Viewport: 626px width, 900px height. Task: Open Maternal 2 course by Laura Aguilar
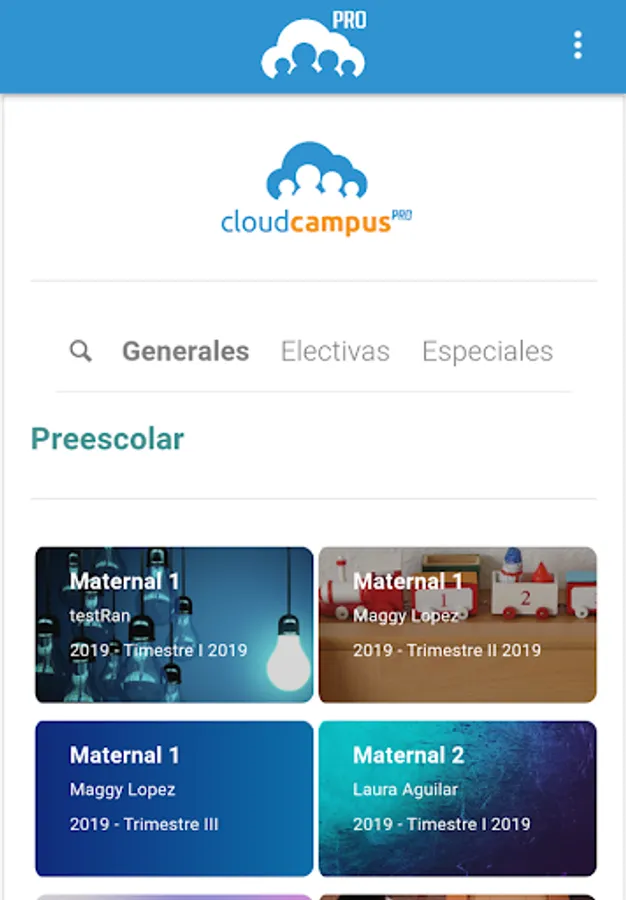point(457,798)
